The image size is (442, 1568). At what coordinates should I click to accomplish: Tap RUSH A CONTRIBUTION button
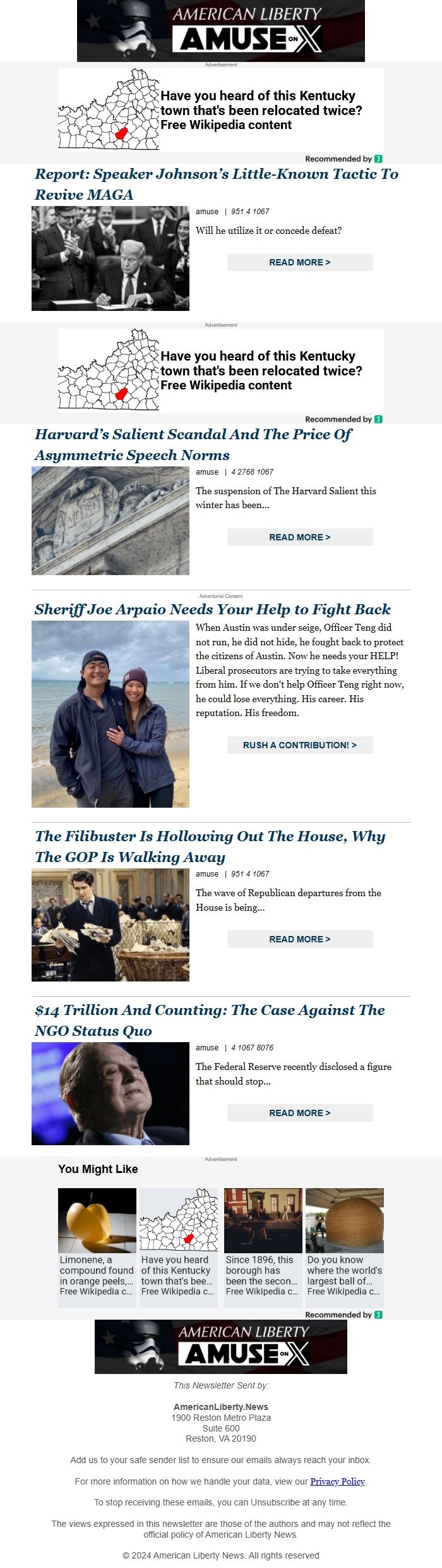pos(300,745)
